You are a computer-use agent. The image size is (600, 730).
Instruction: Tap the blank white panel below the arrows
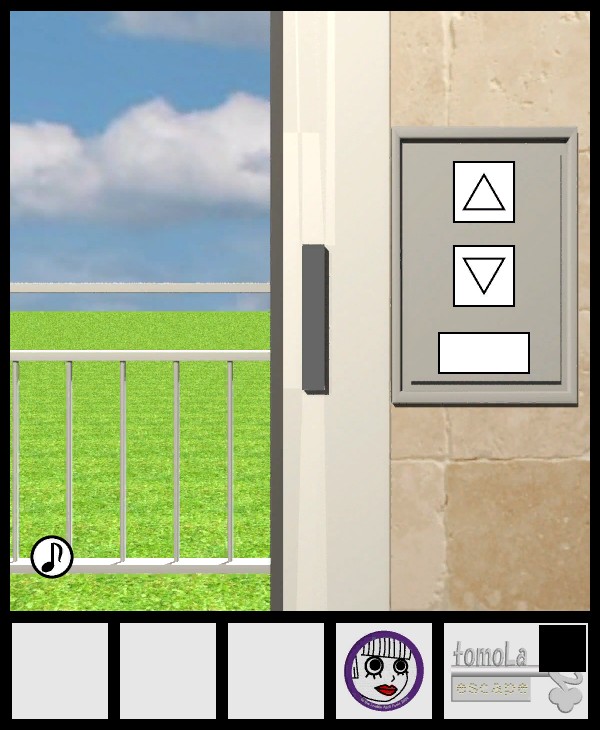point(484,353)
